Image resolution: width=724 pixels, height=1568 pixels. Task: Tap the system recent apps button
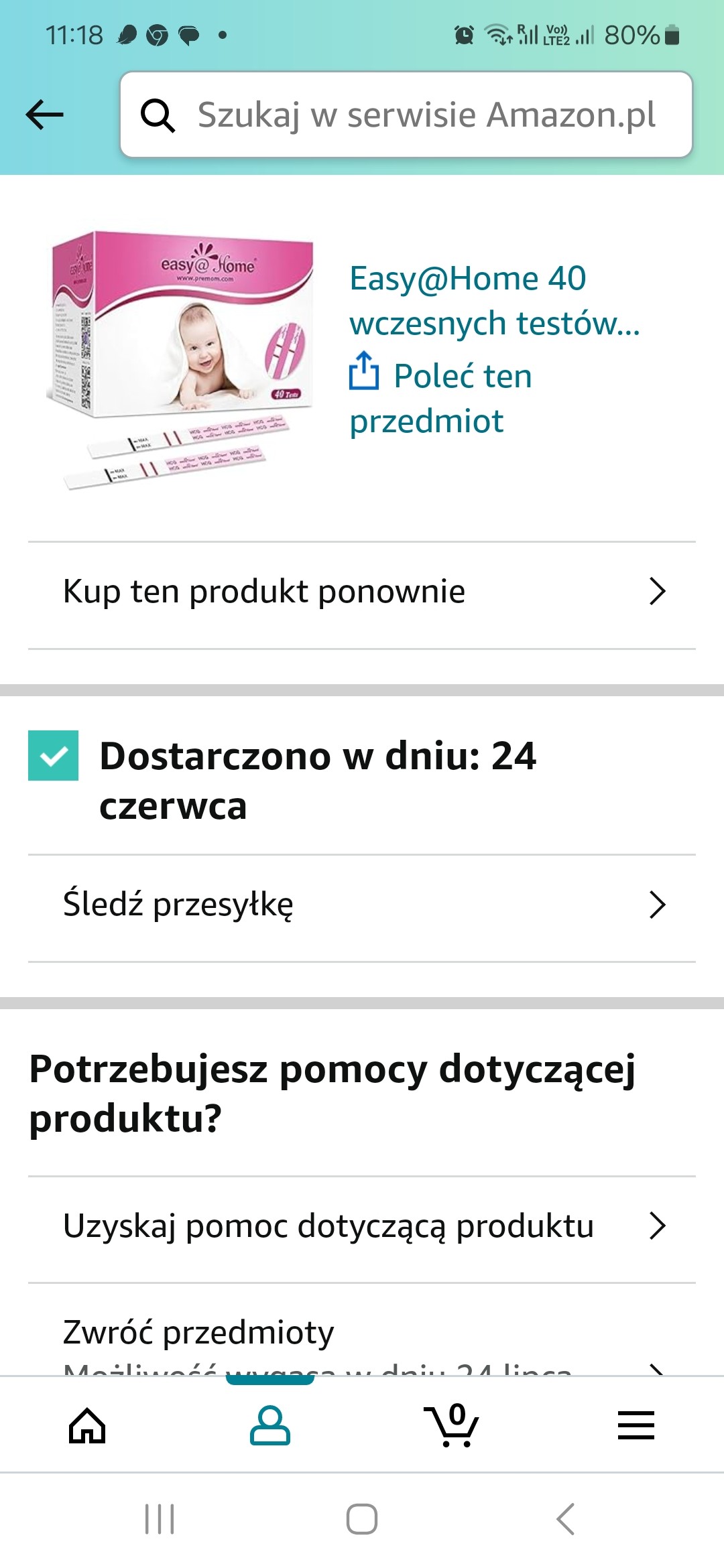point(160,1519)
